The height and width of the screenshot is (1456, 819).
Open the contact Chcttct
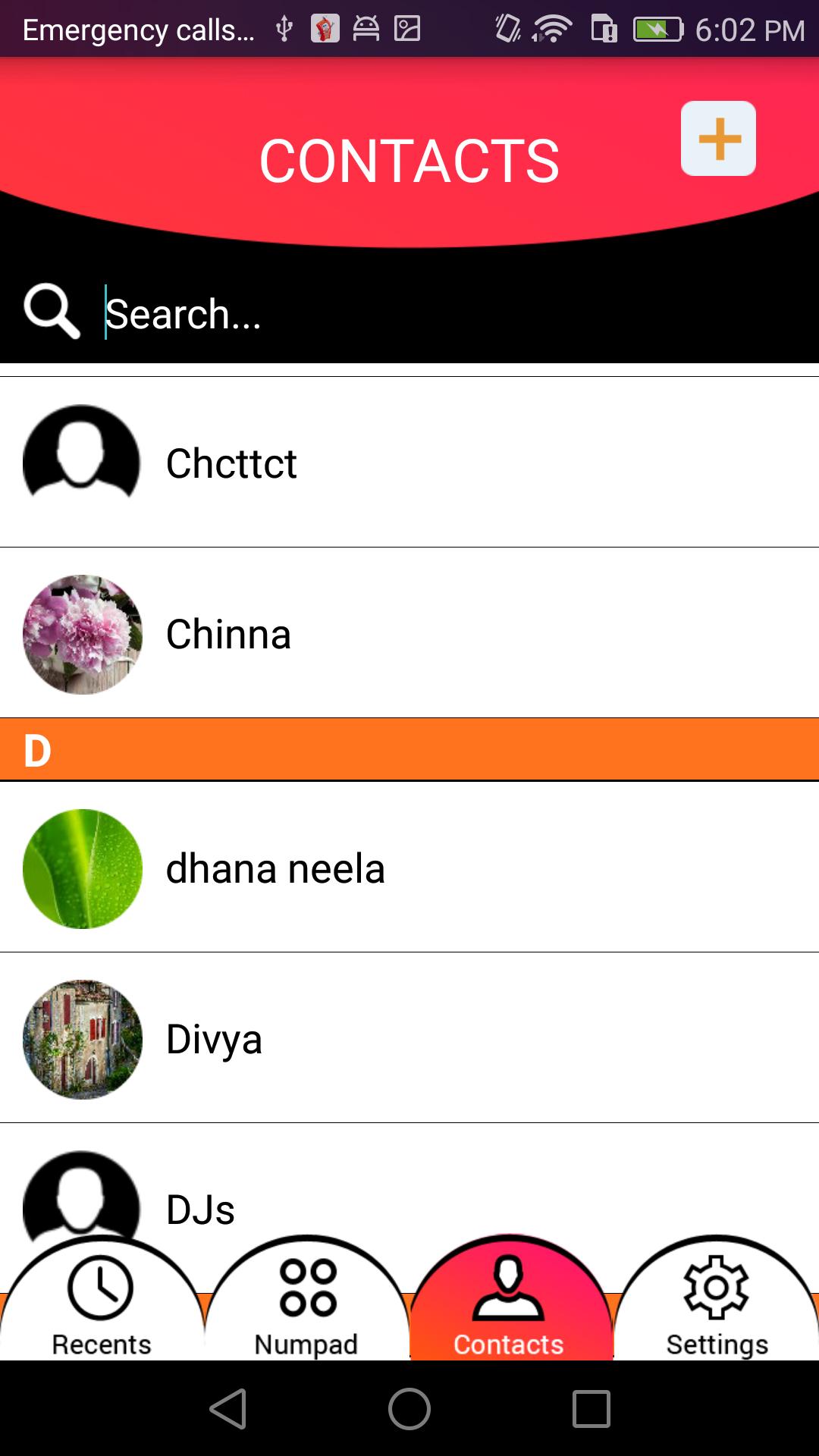pyautogui.click(x=409, y=463)
